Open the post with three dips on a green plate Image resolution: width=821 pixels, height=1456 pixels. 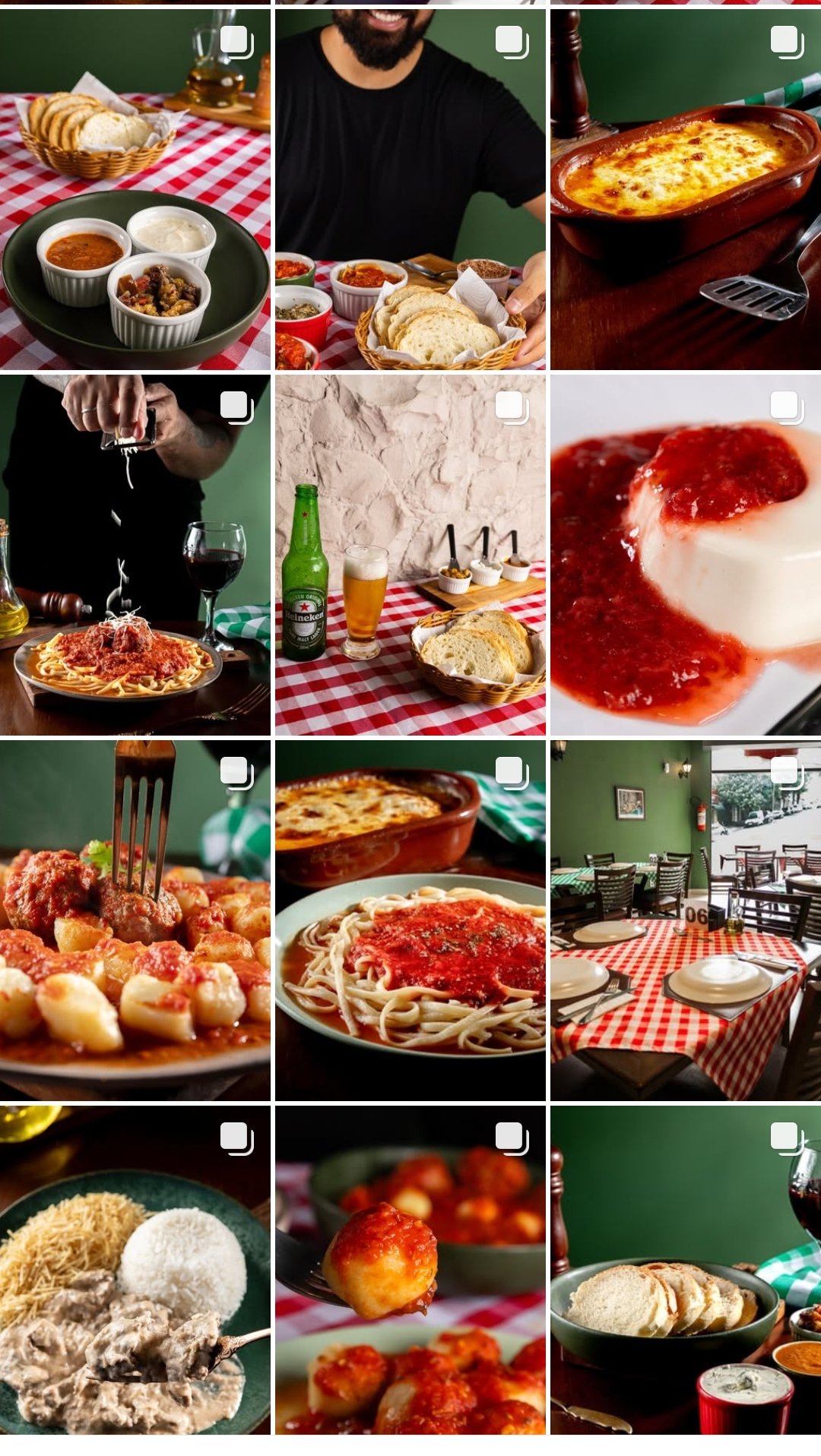coord(135,189)
